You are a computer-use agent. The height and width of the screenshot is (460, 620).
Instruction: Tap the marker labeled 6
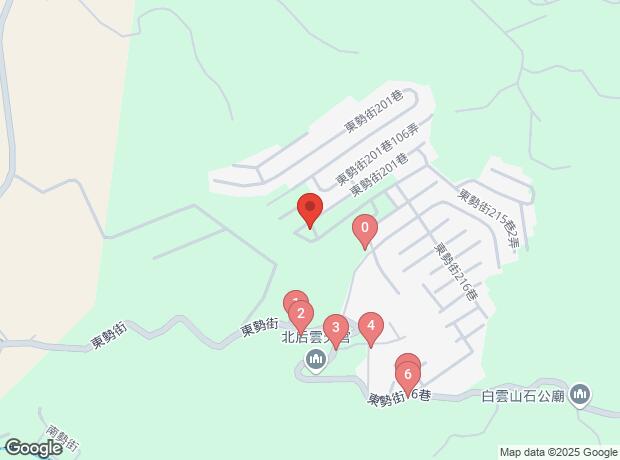click(x=407, y=377)
